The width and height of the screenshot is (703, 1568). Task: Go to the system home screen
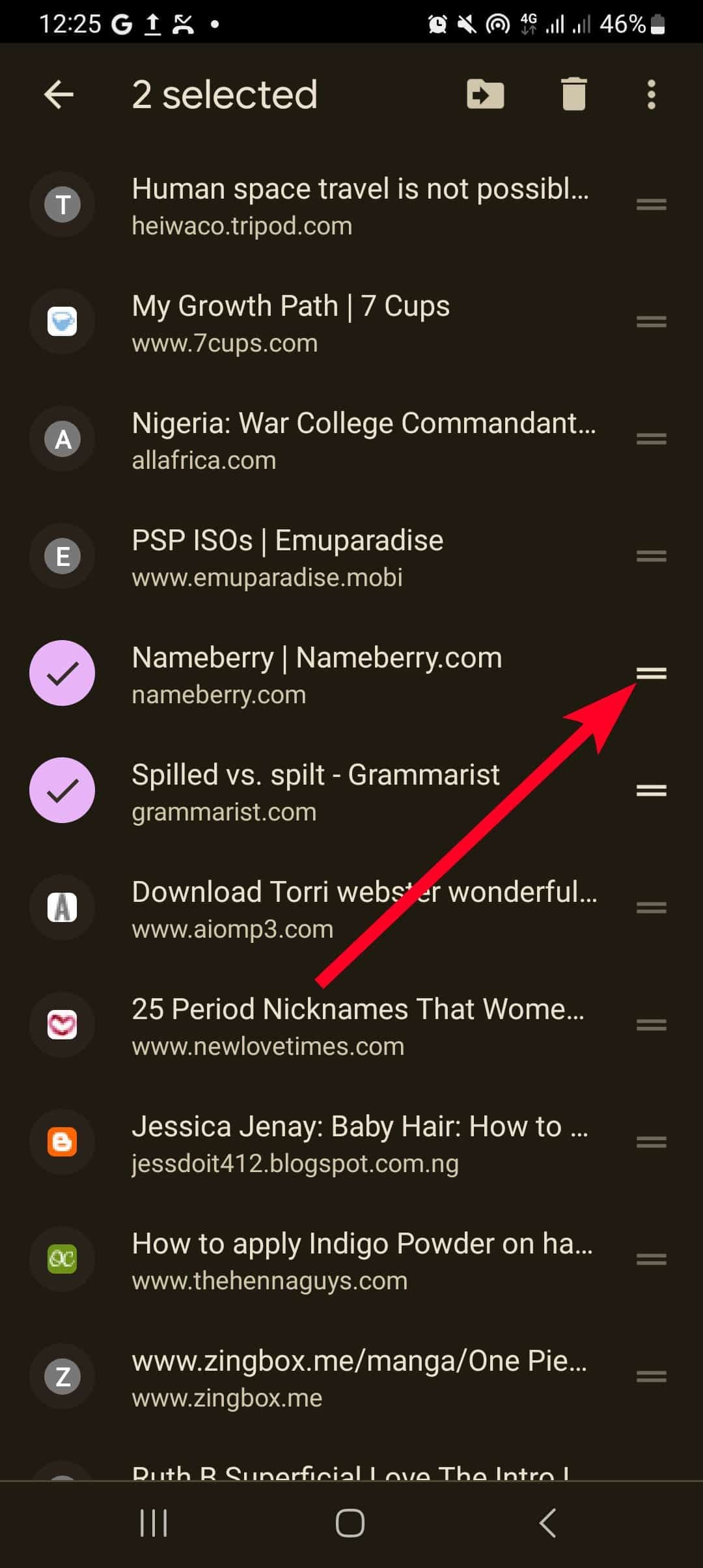point(350,1523)
